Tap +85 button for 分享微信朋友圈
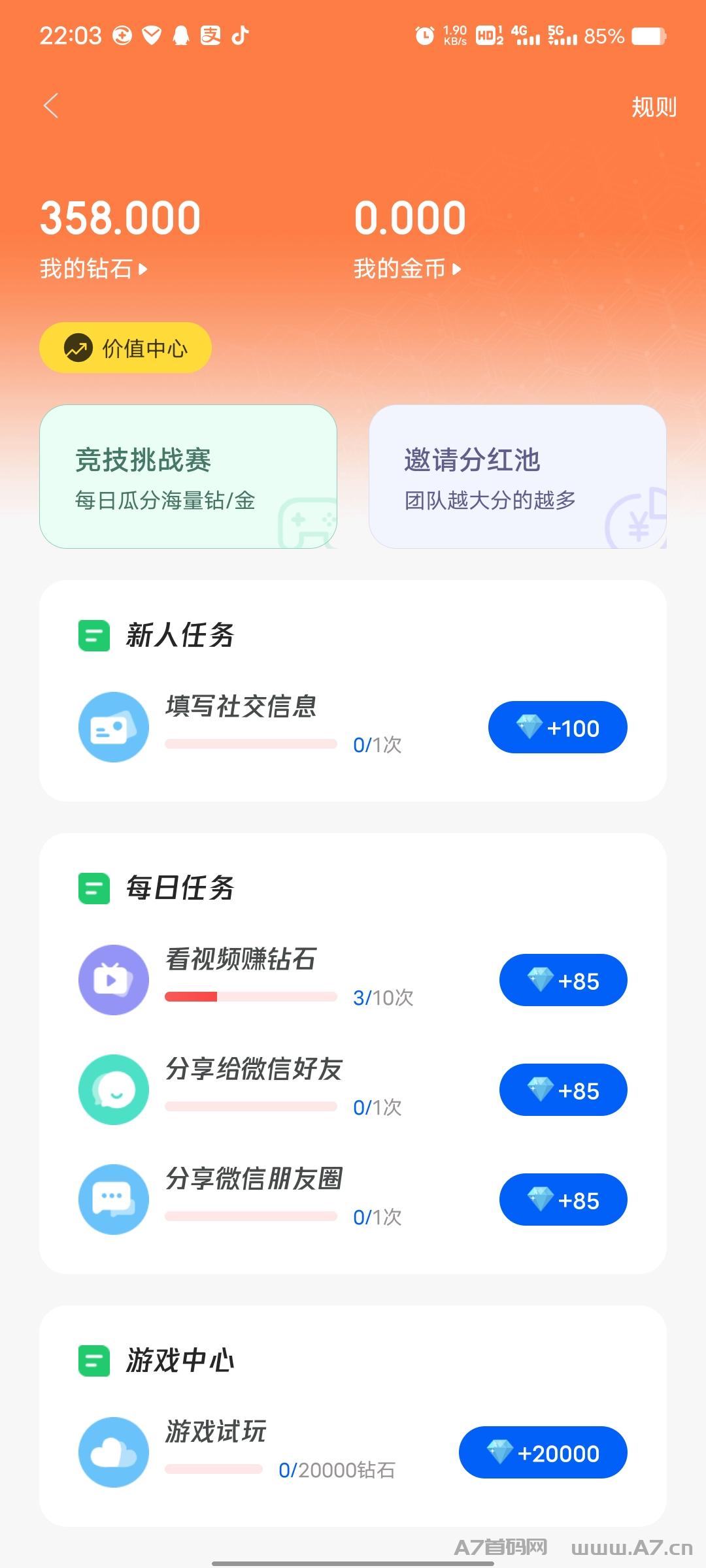 pos(563,1200)
